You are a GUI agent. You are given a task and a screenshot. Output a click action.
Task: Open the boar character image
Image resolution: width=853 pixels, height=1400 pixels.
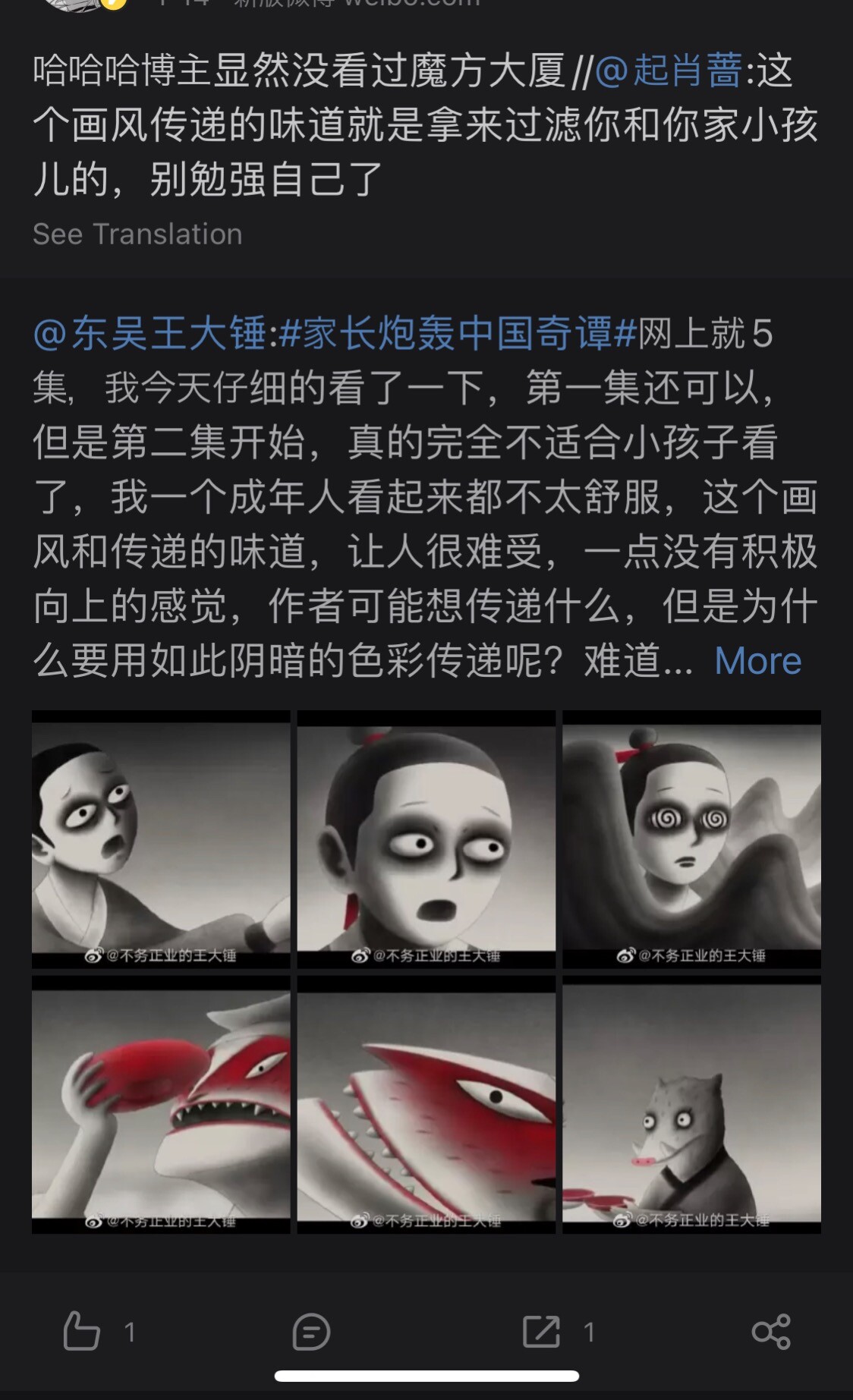click(691, 1104)
